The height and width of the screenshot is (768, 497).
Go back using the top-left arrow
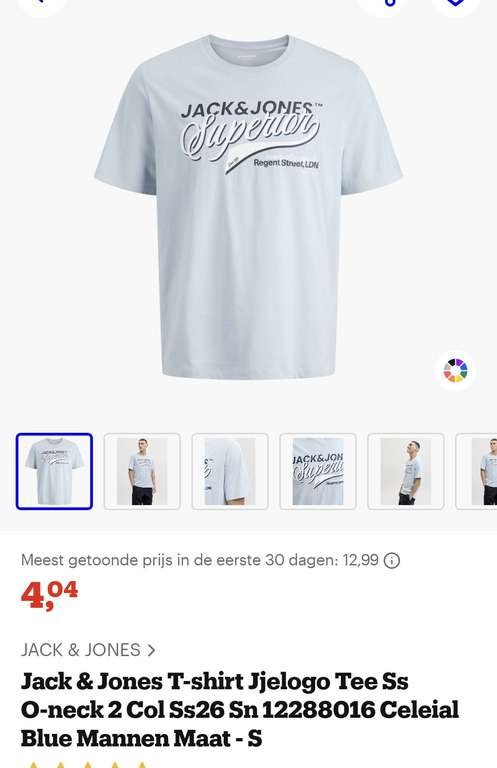41,4
